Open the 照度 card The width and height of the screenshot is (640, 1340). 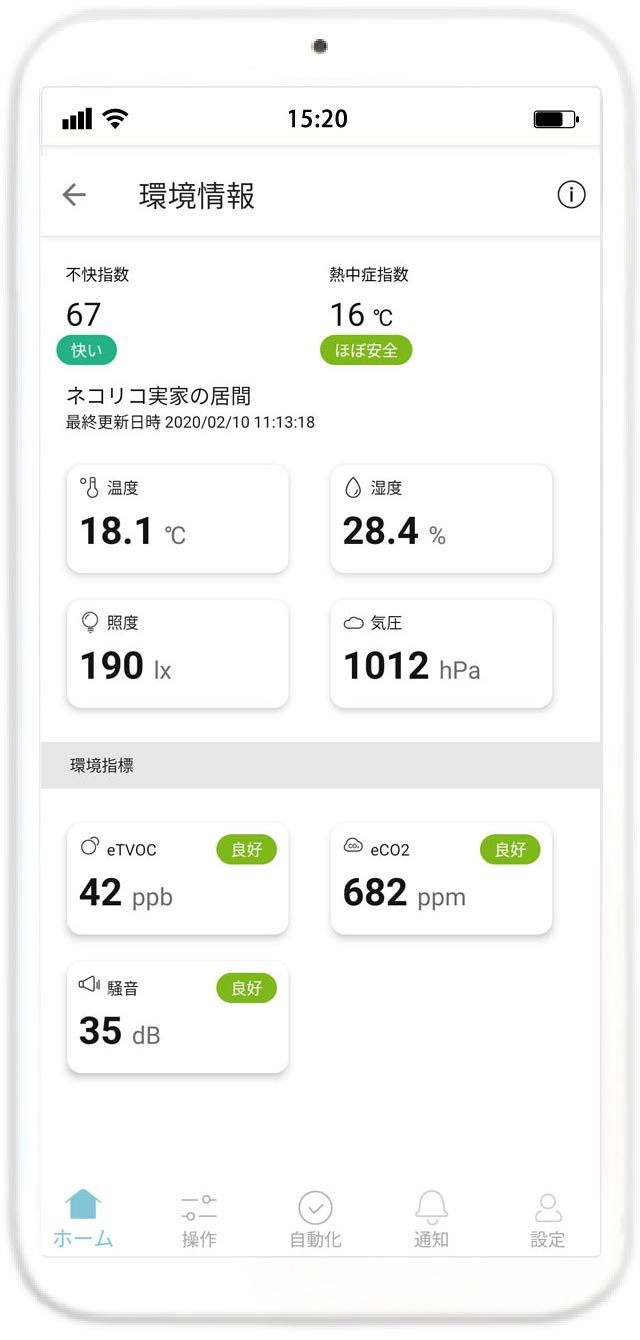pos(178,654)
